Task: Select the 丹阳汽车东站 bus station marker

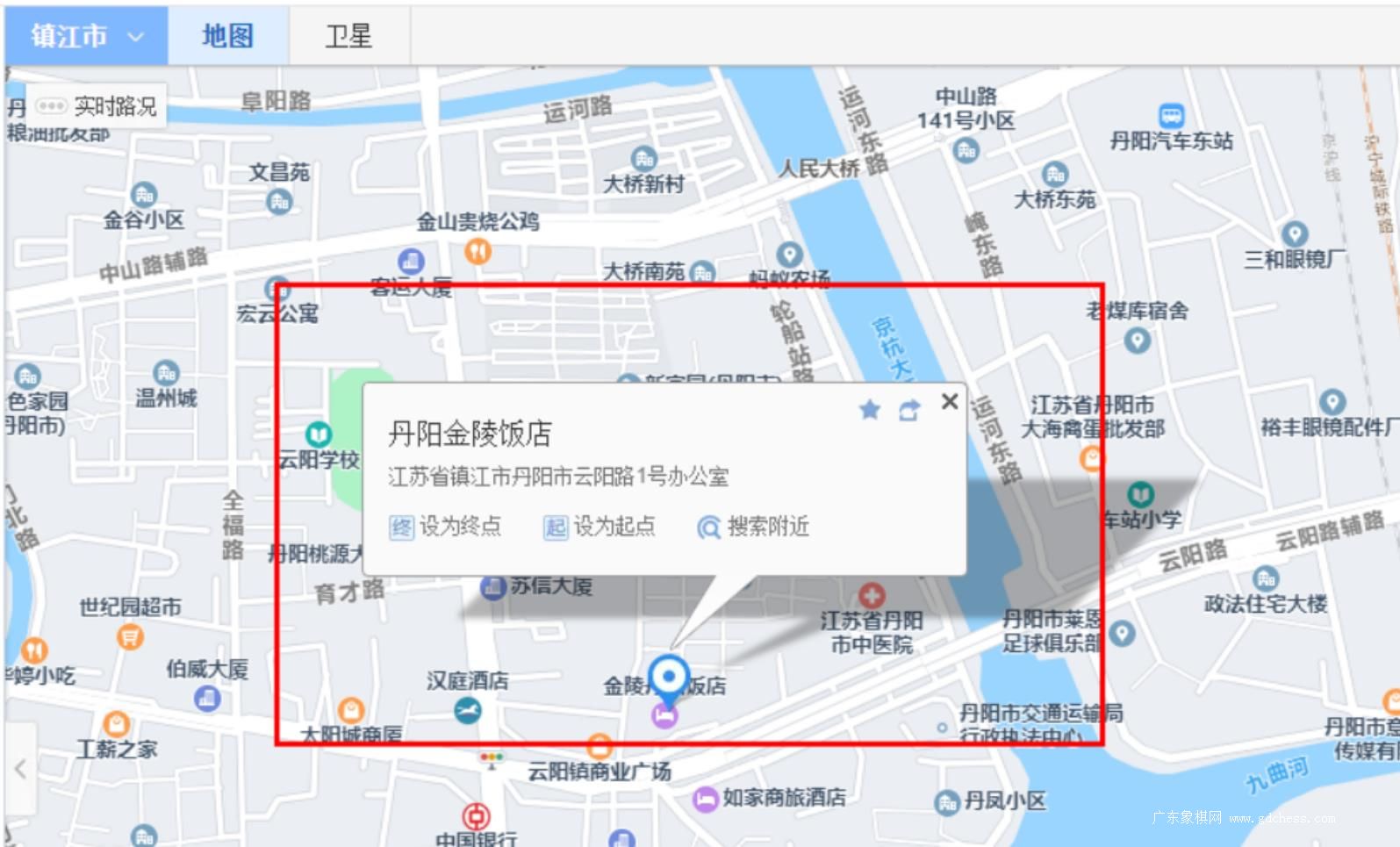Action: coord(1171,116)
